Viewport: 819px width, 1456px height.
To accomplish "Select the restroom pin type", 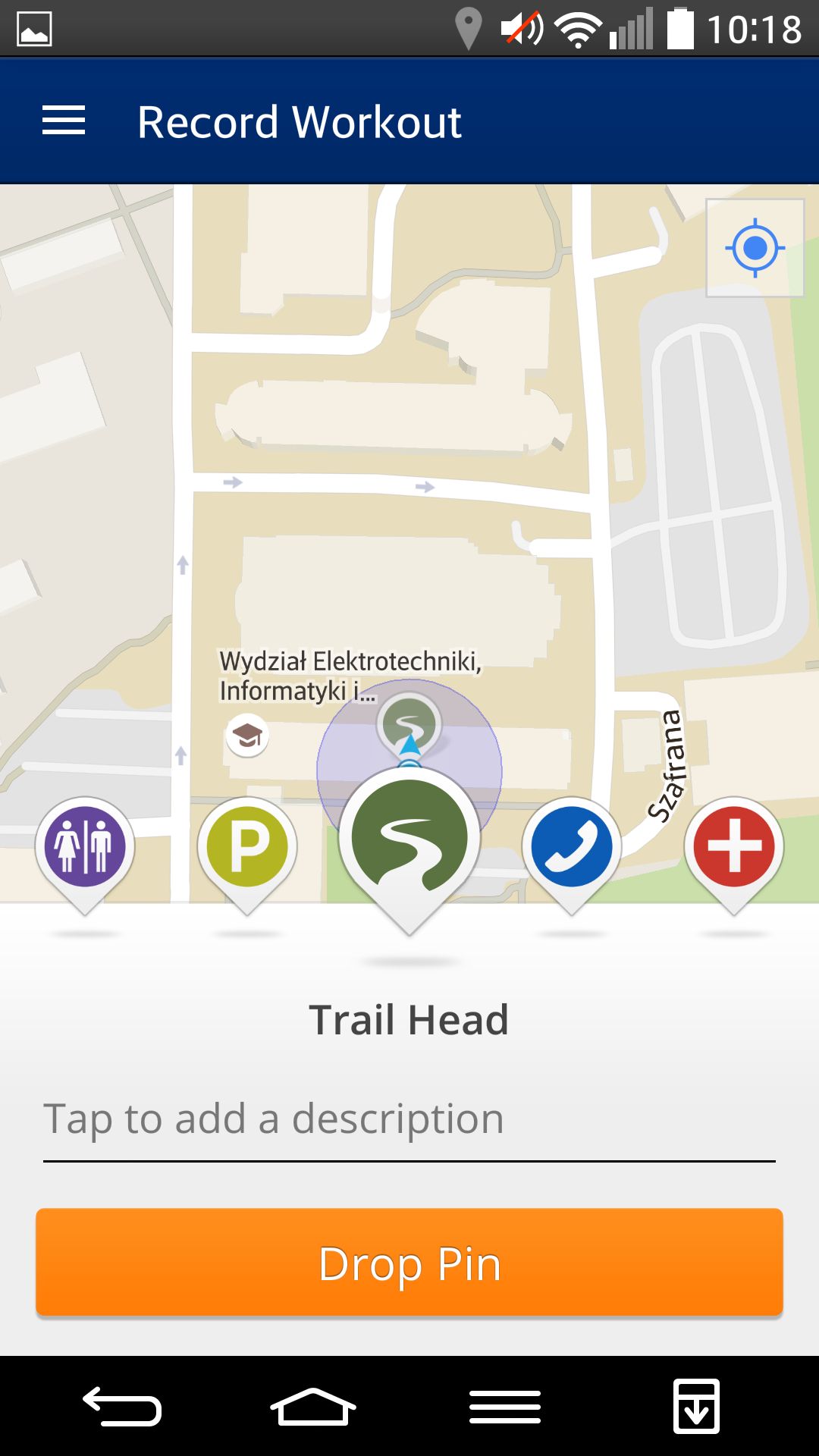I will point(85,855).
